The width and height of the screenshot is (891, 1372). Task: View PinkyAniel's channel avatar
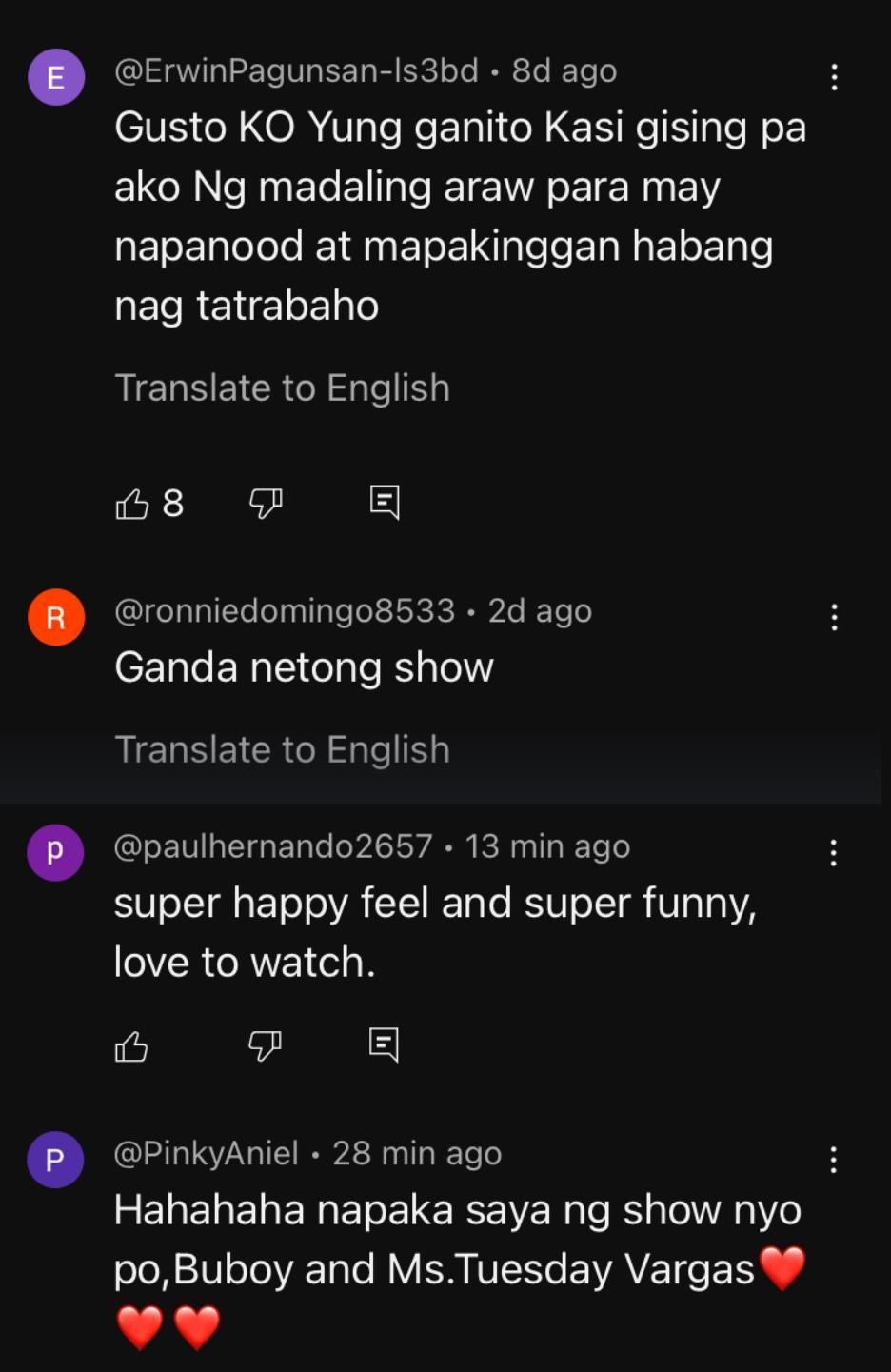55,1159
